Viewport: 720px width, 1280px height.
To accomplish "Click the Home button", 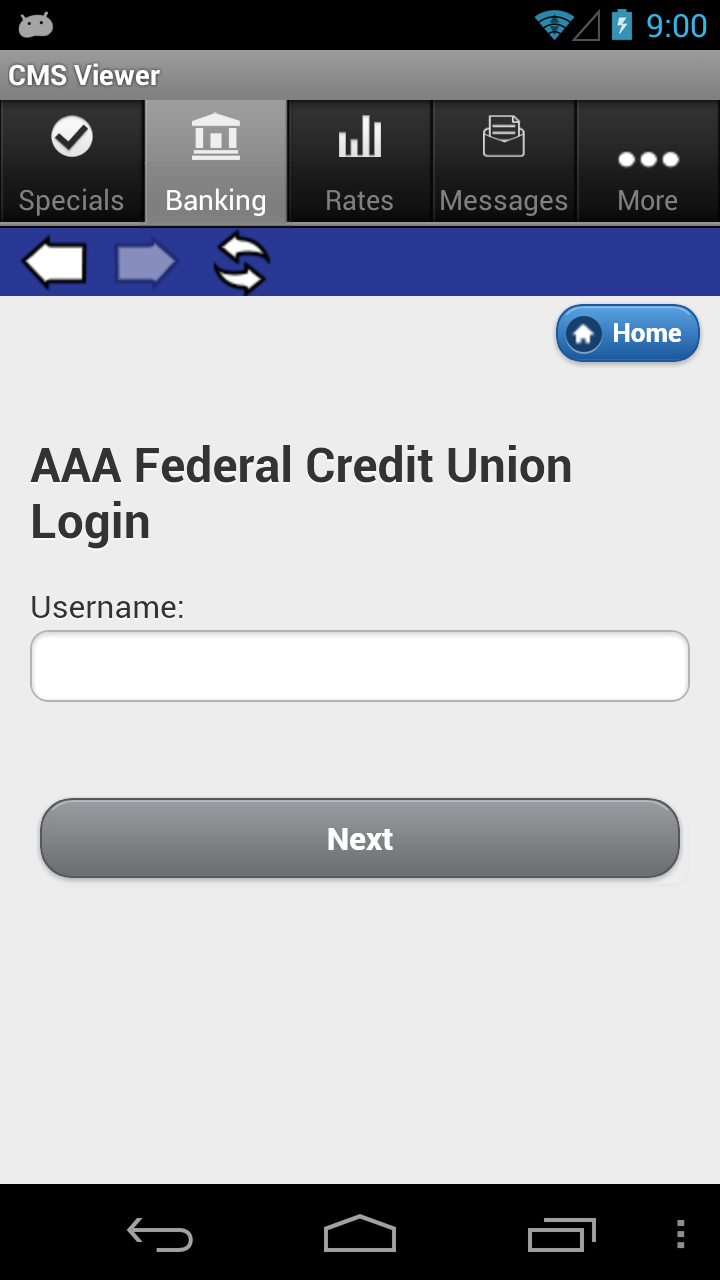I will point(628,333).
